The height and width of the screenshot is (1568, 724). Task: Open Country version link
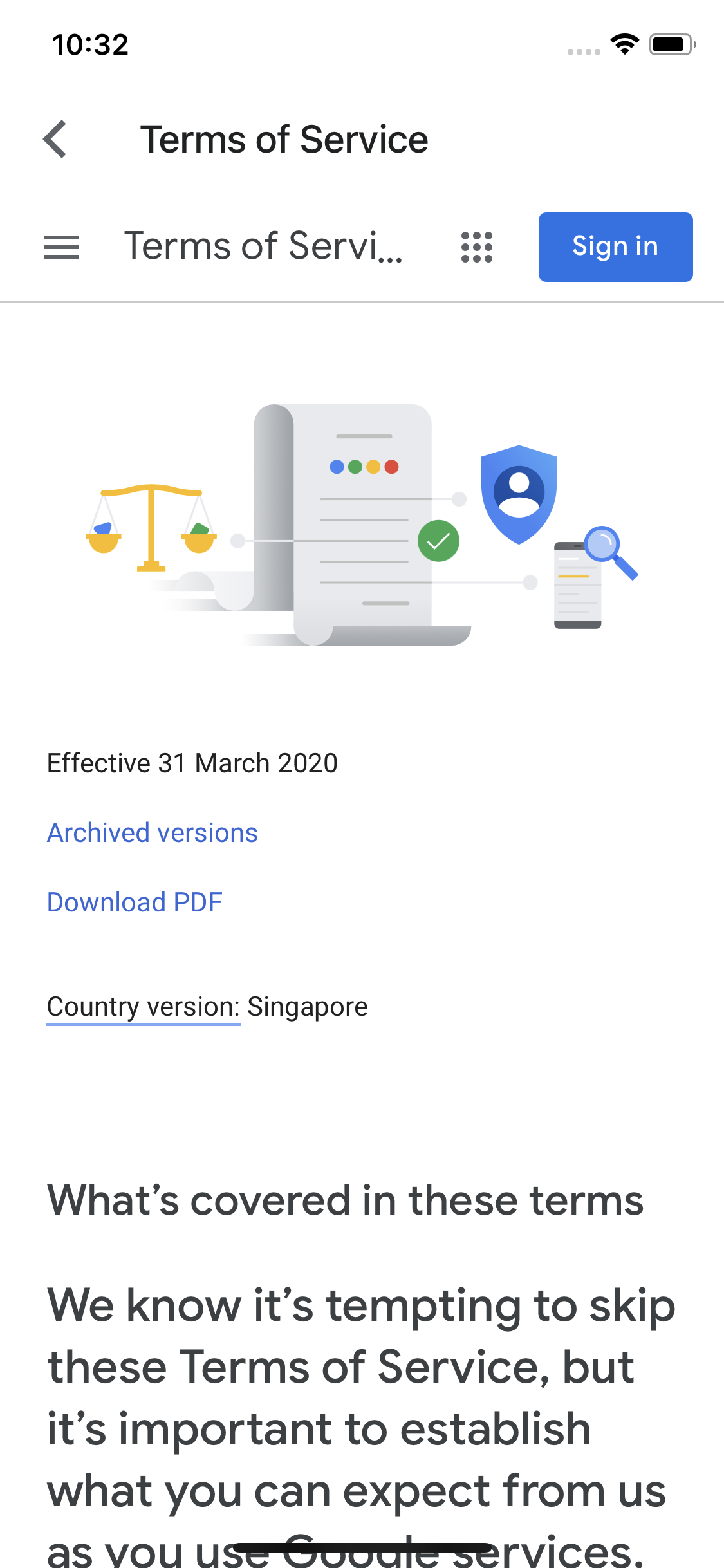(x=144, y=1007)
